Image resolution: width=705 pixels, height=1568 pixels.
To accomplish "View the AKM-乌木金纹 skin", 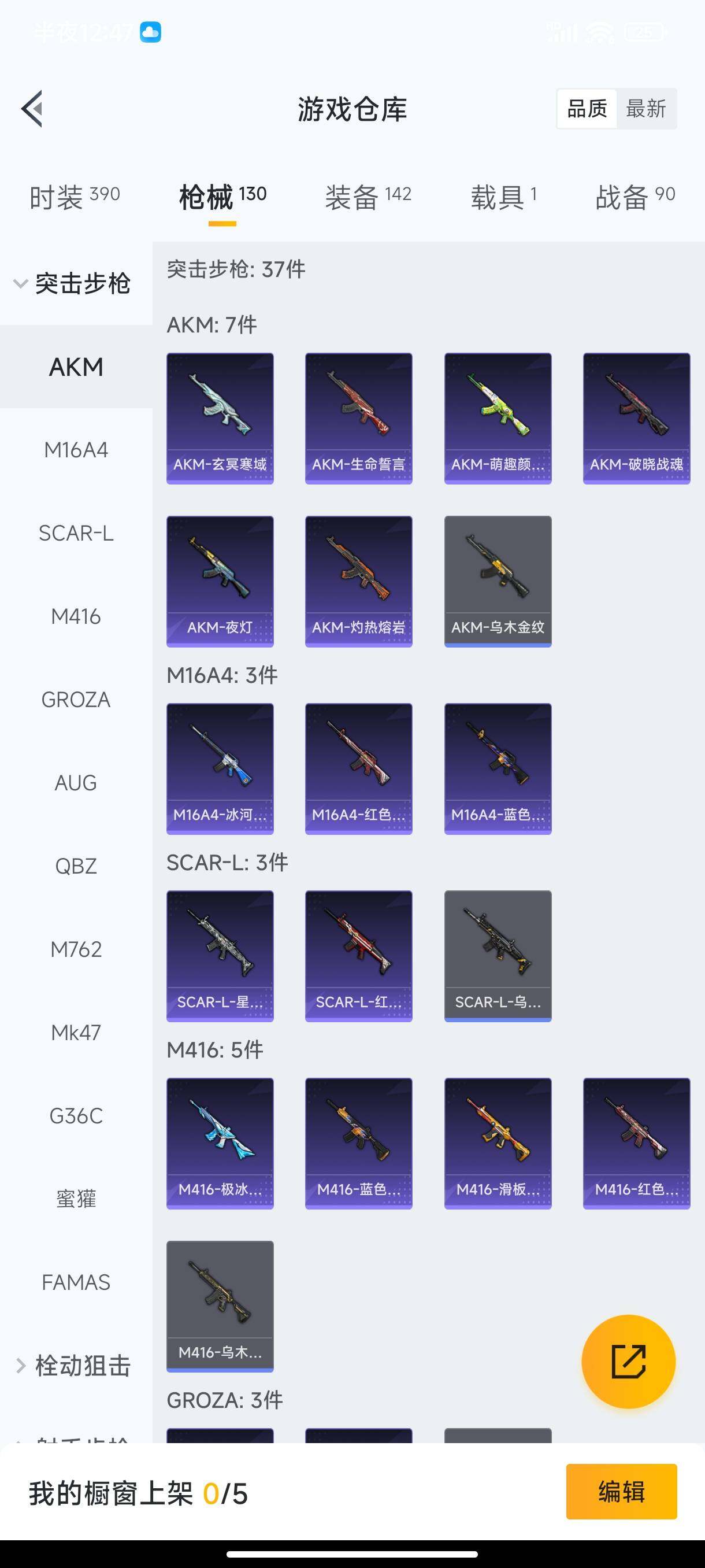I will [498, 581].
